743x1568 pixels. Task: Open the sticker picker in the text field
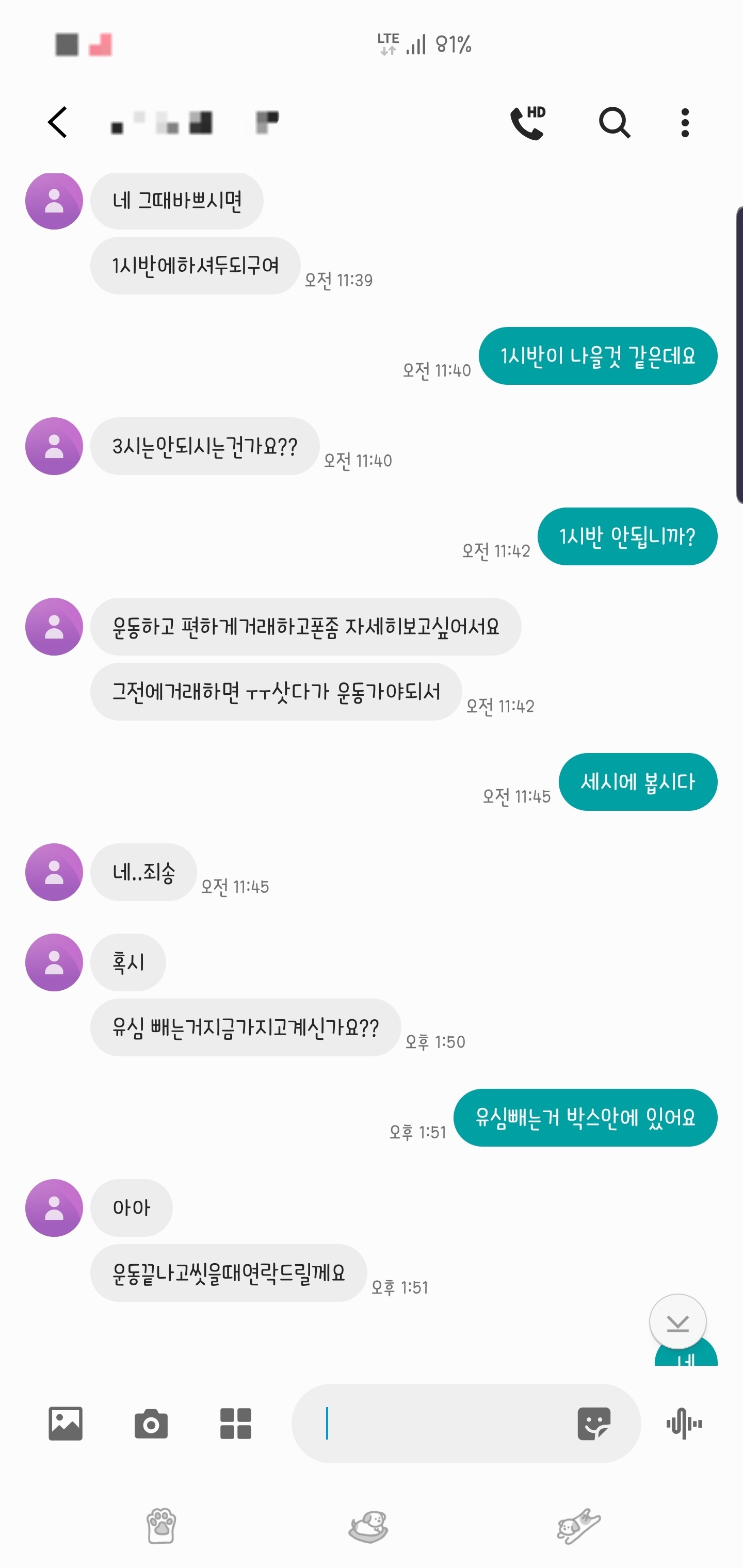(x=594, y=1424)
